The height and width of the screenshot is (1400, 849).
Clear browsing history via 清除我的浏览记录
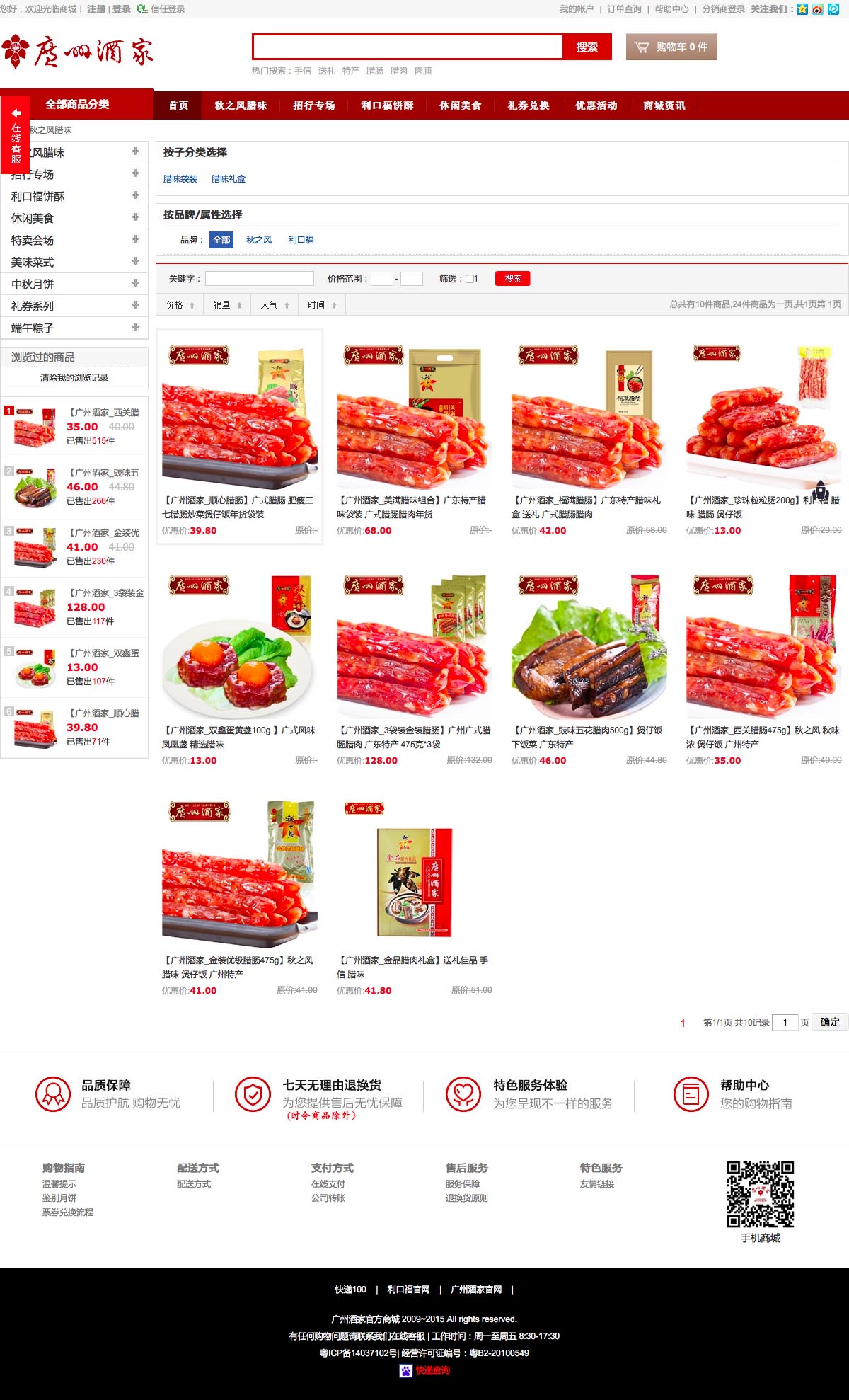click(x=74, y=378)
